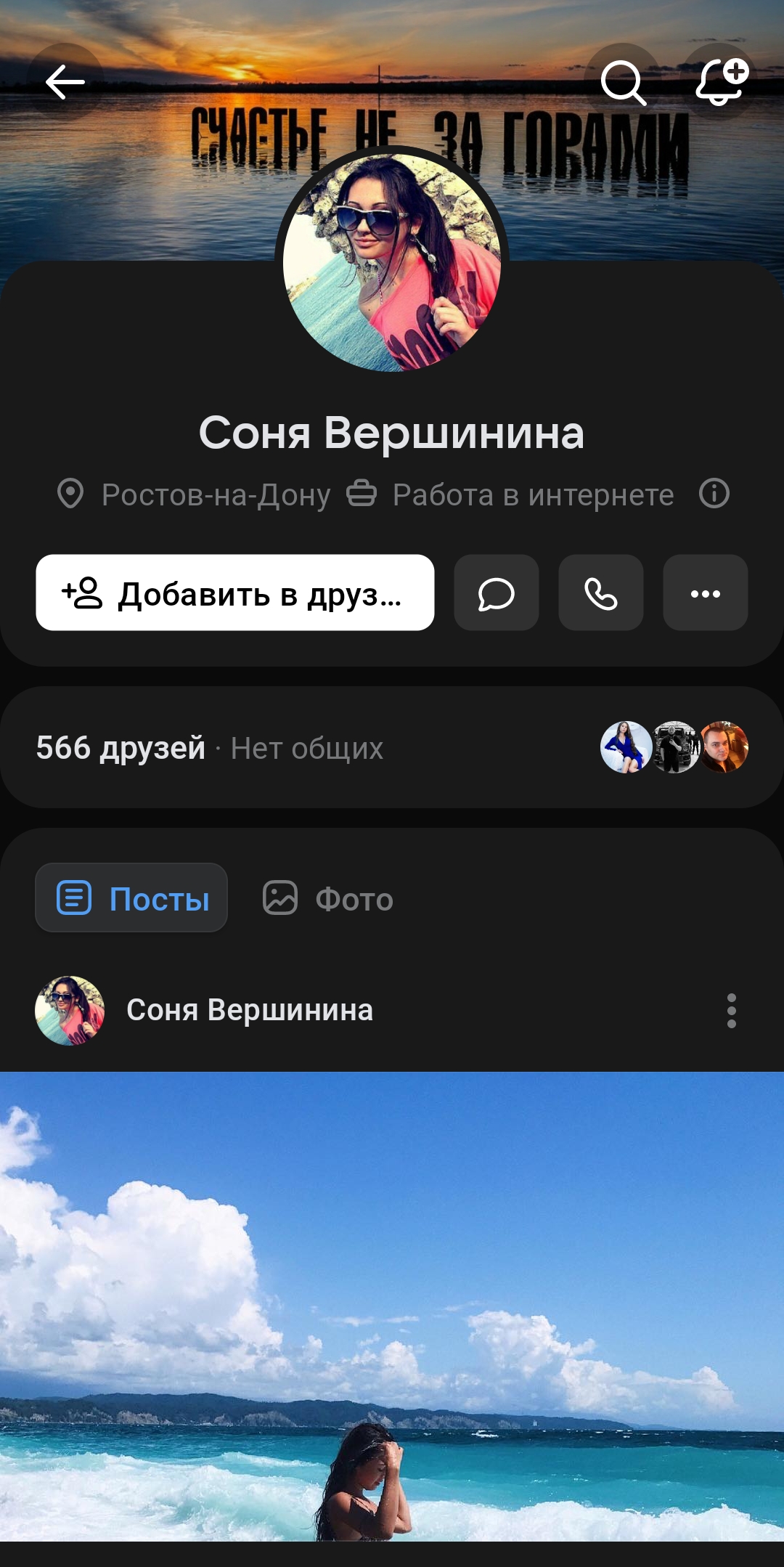Open the post options menu with vertical dots
The image size is (784, 1567).
tap(731, 1009)
